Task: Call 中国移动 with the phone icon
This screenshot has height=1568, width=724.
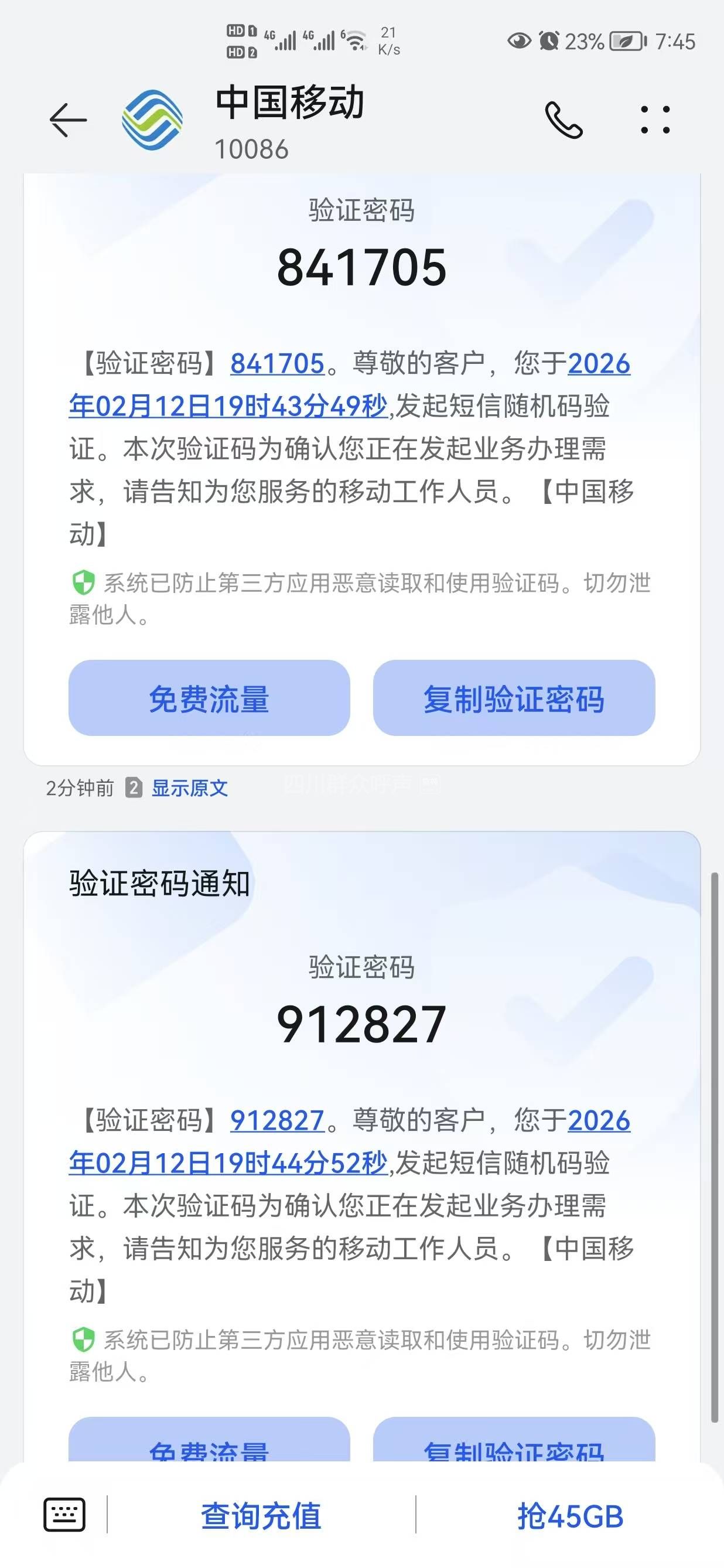Action: tap(564, 120)
